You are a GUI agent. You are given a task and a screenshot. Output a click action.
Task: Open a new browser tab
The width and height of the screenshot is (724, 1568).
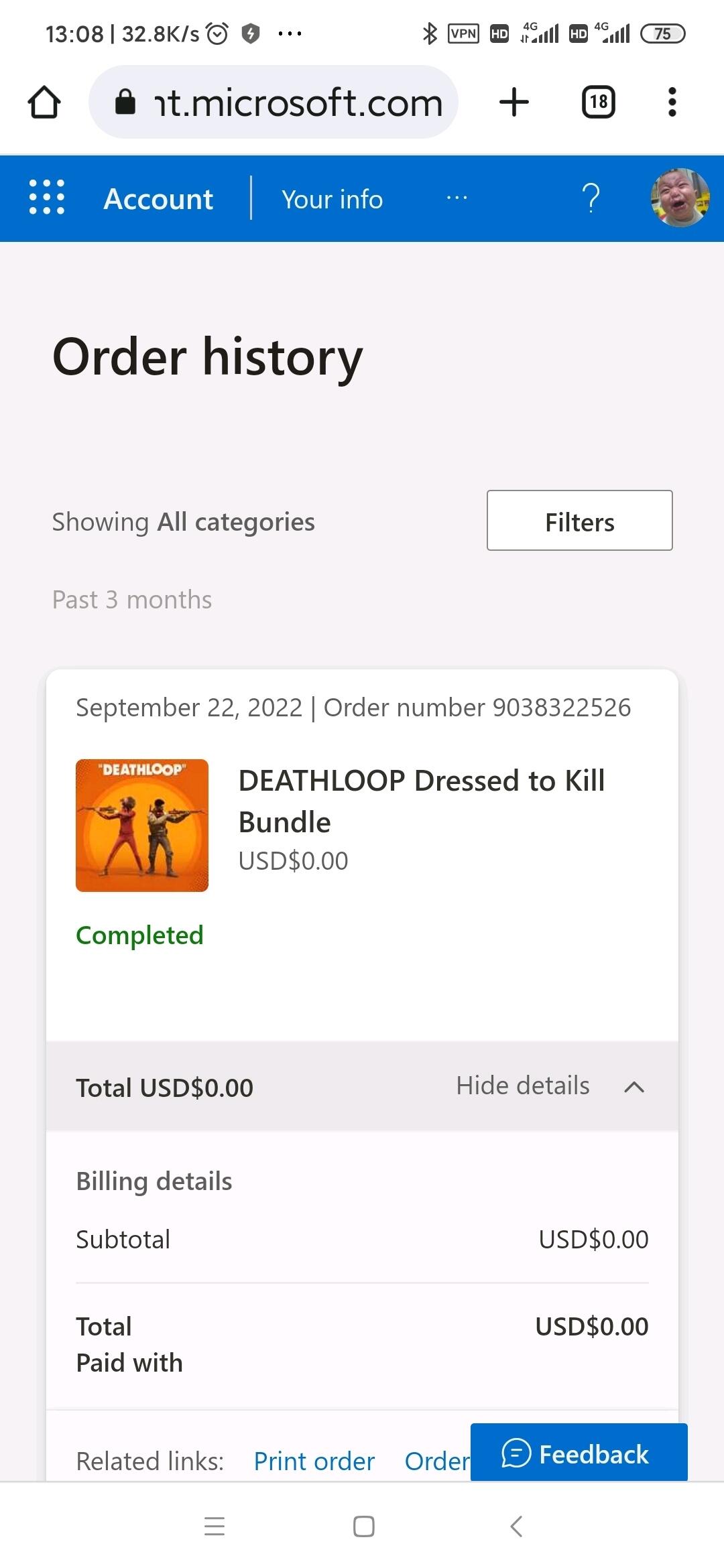point(514,102)
